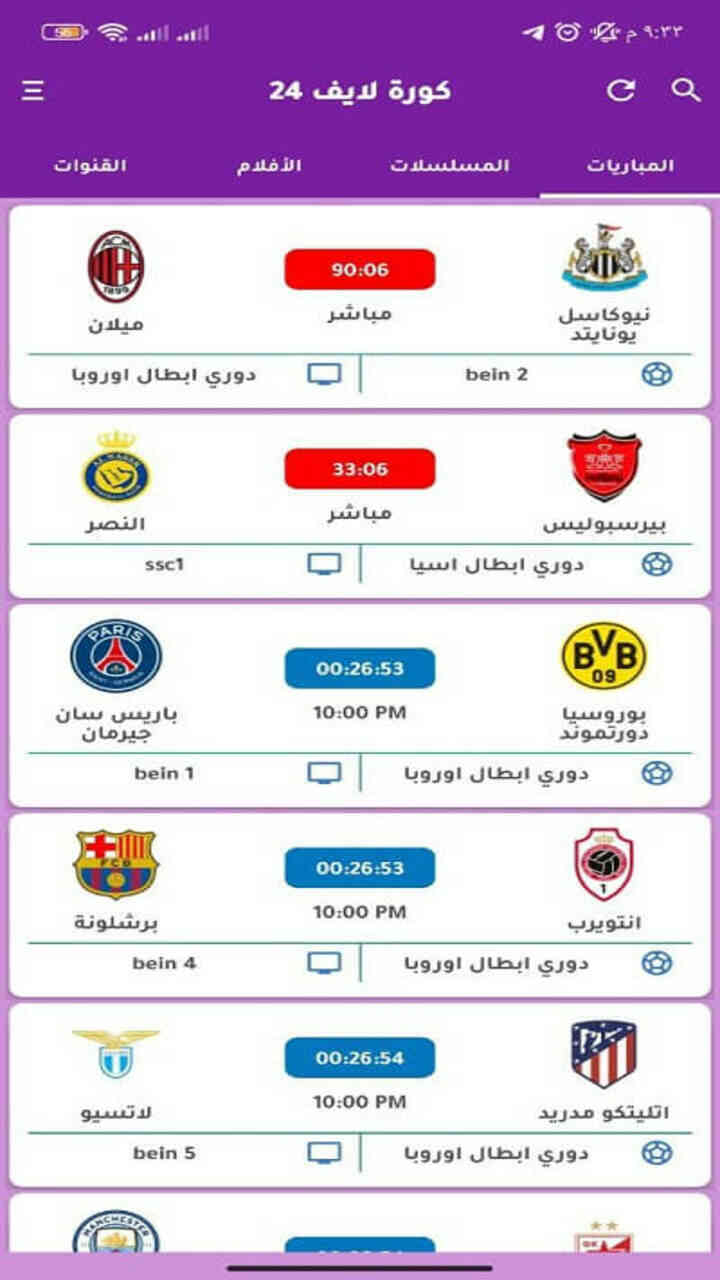
Task: Refresh the match list
Action: 621,90
